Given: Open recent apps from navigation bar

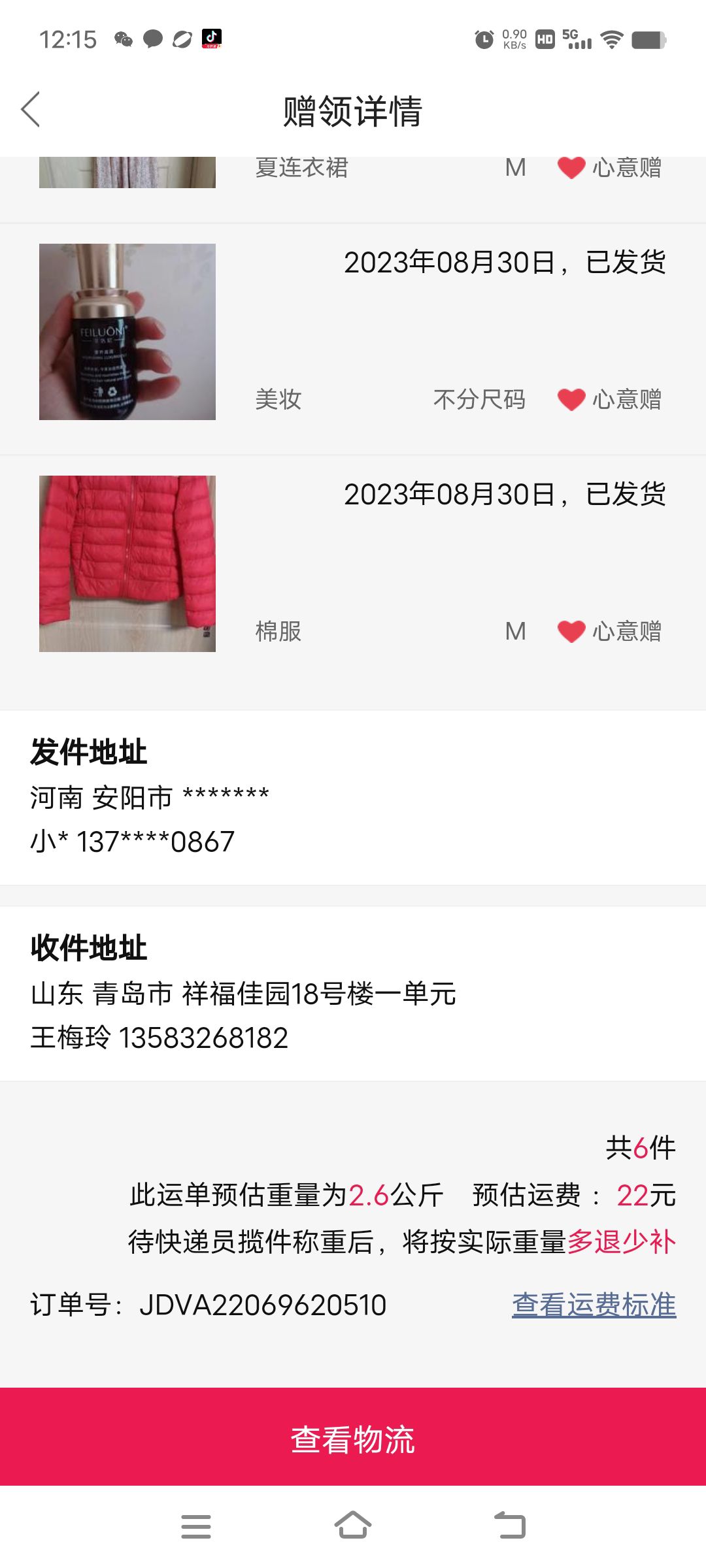Looking at the screenshot, I should (196, 1526).
